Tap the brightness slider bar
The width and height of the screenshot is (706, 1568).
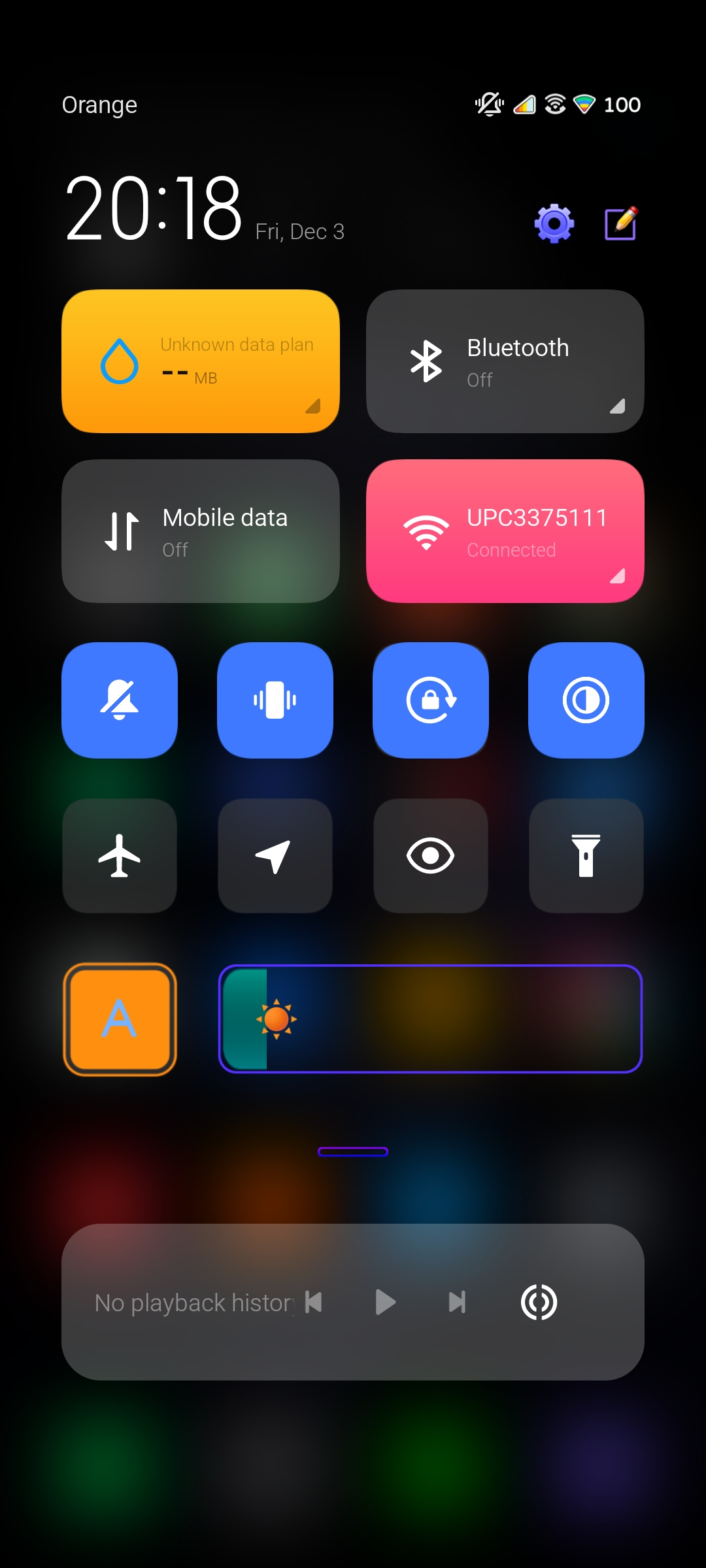tap(430, 1019)
